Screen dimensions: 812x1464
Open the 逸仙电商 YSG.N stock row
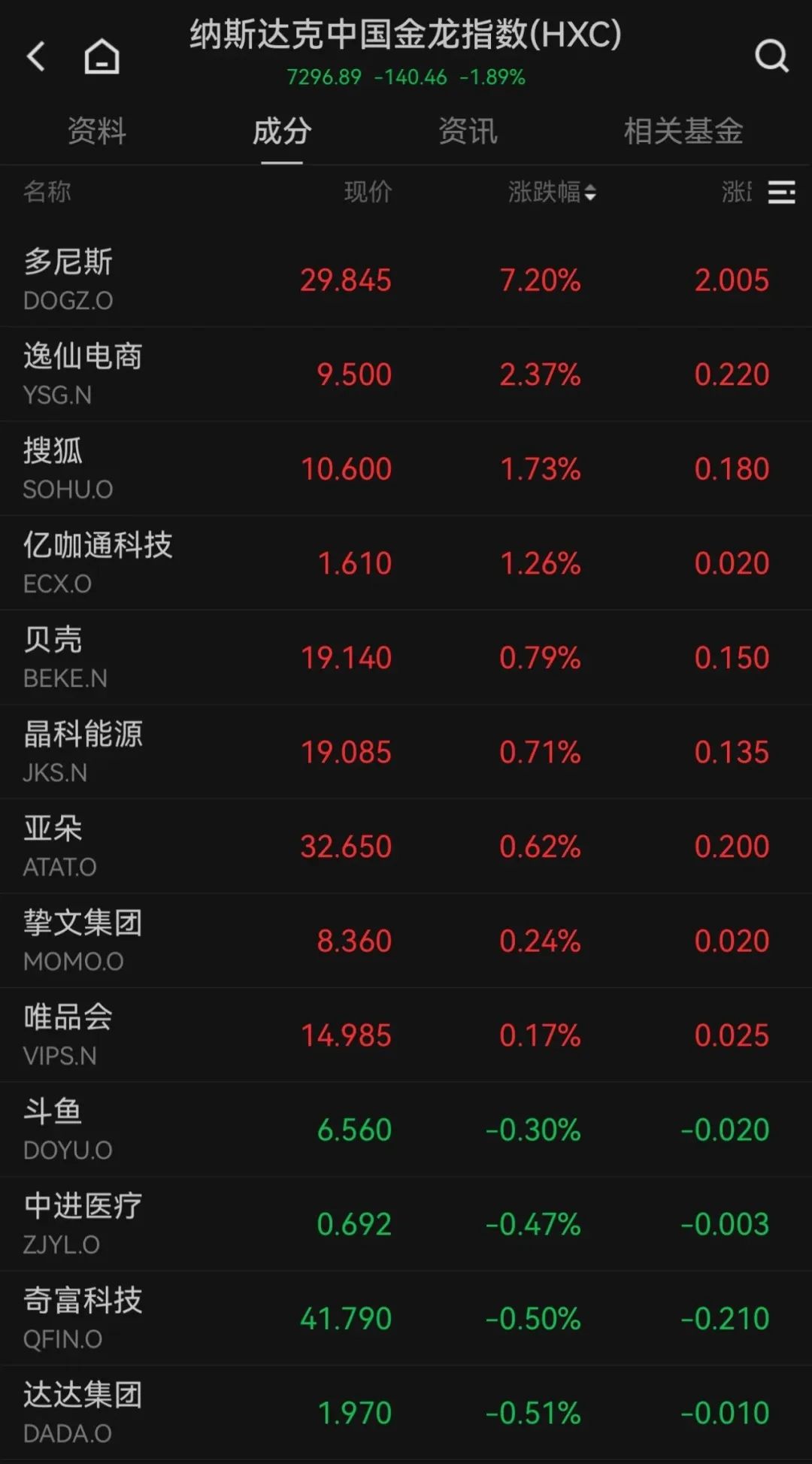tap(406, 374)
